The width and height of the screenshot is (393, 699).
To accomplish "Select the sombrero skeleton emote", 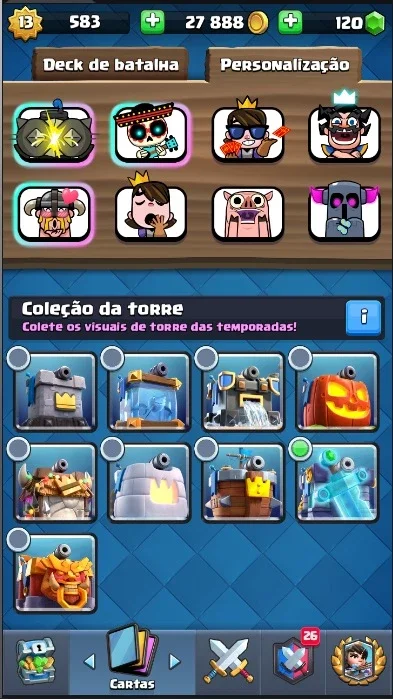I will [151, 134].
